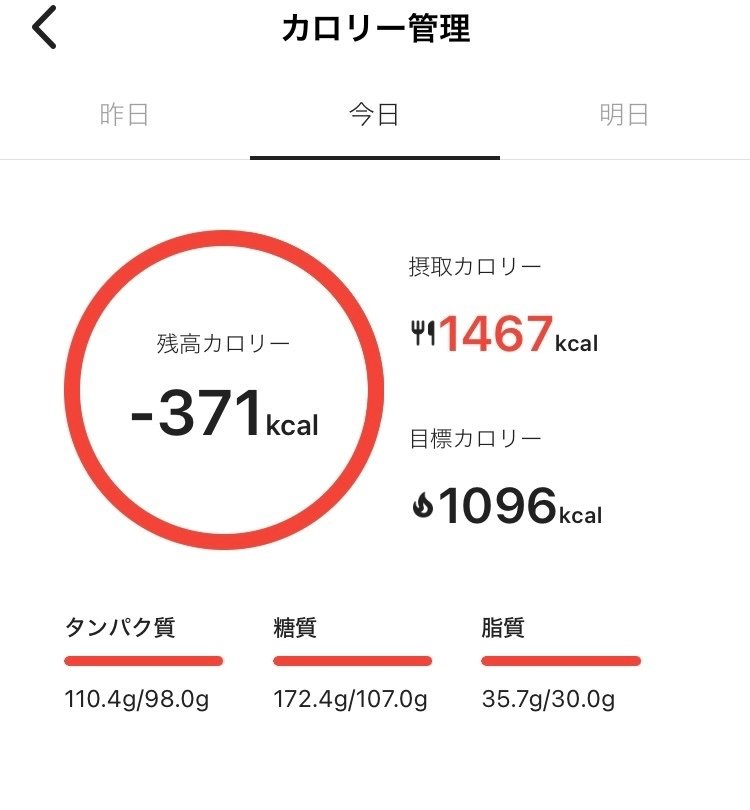The width and height of the screenshot is (750, 810).
Task: Select the 今日 tab
Action: pos(374,115)
